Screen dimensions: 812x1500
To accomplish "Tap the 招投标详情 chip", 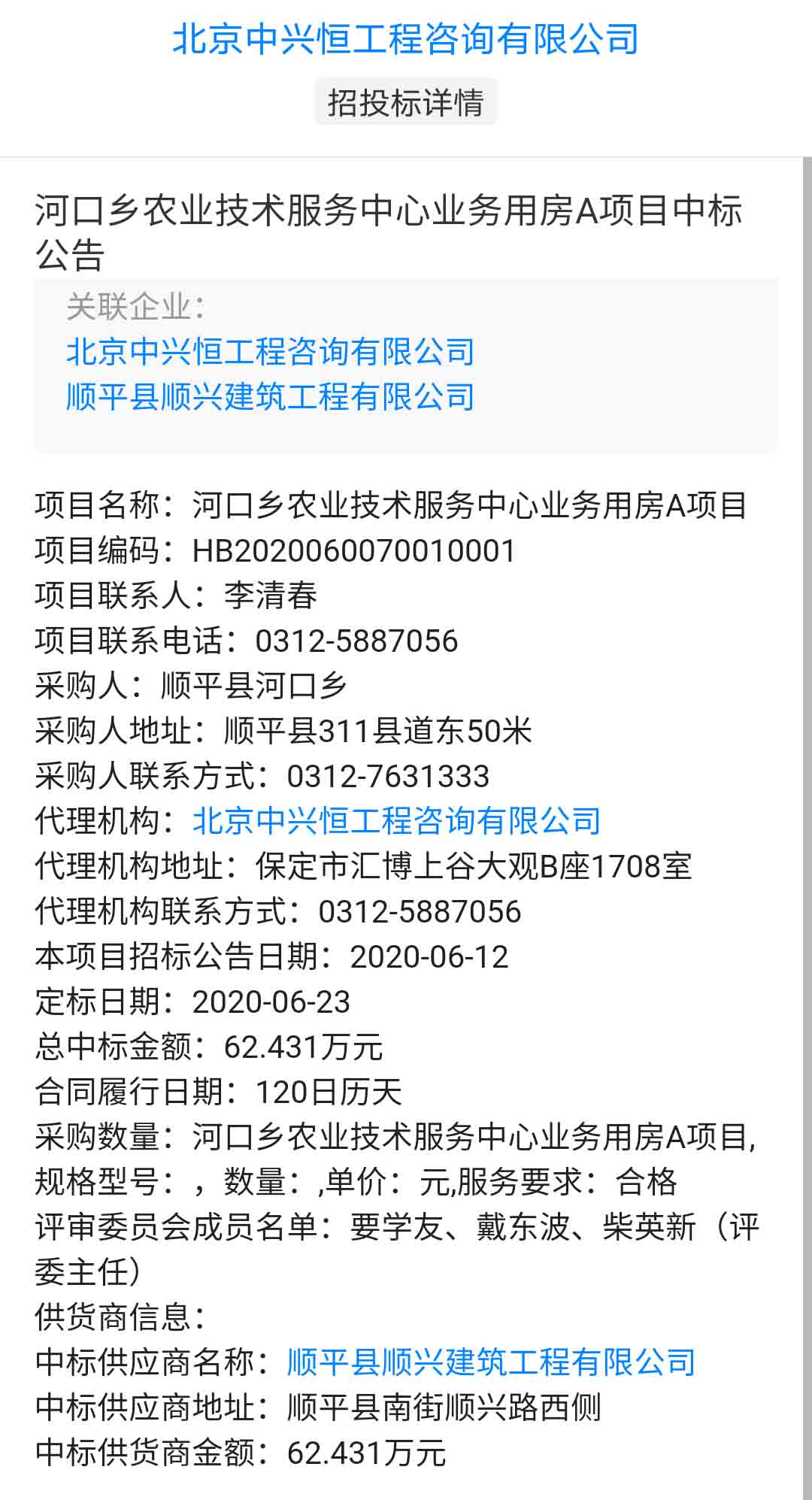I will 405,102.
